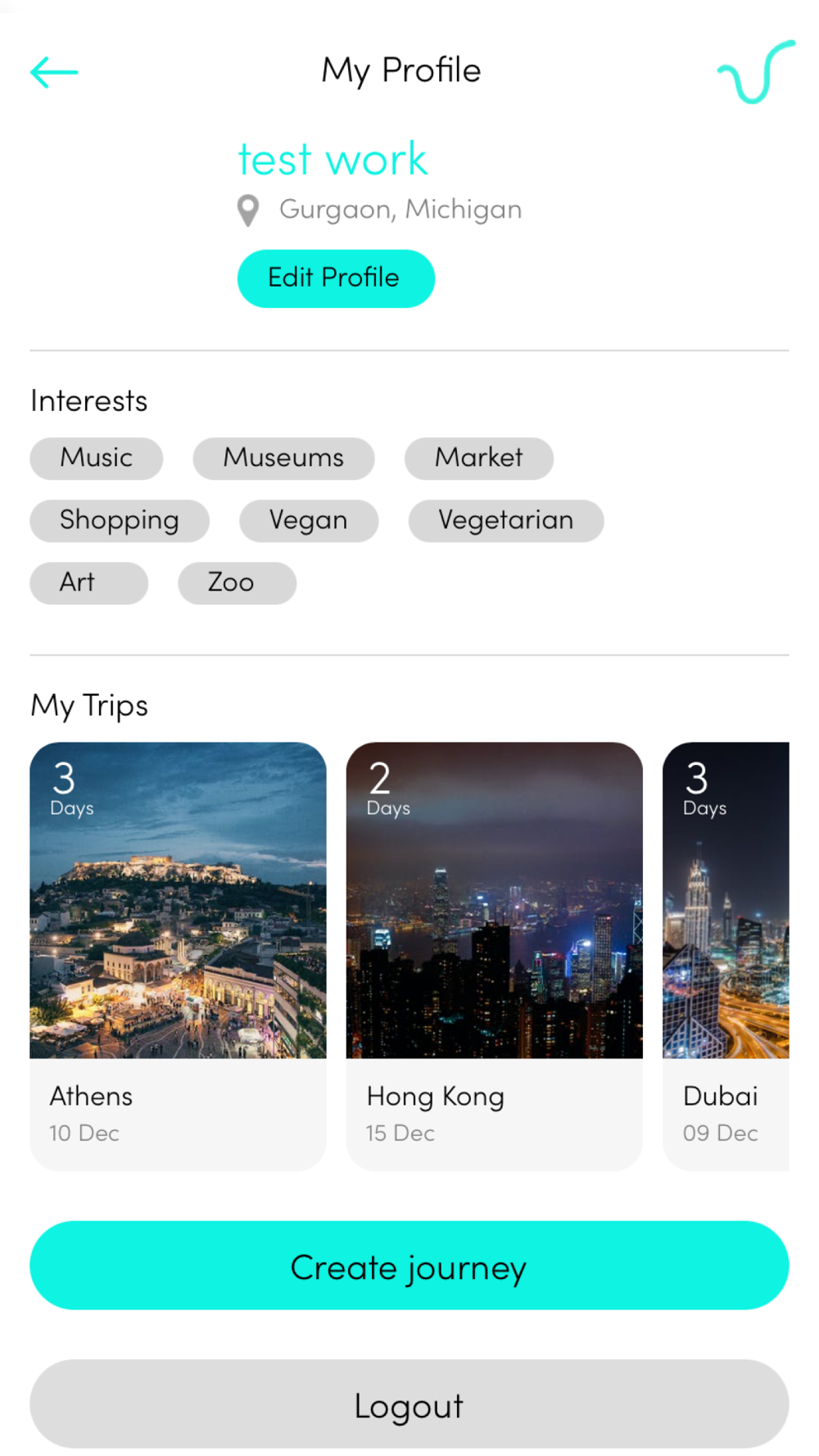Go back using the teal arrow
This screenshot has height=1456, width=819.
point(54,72)
